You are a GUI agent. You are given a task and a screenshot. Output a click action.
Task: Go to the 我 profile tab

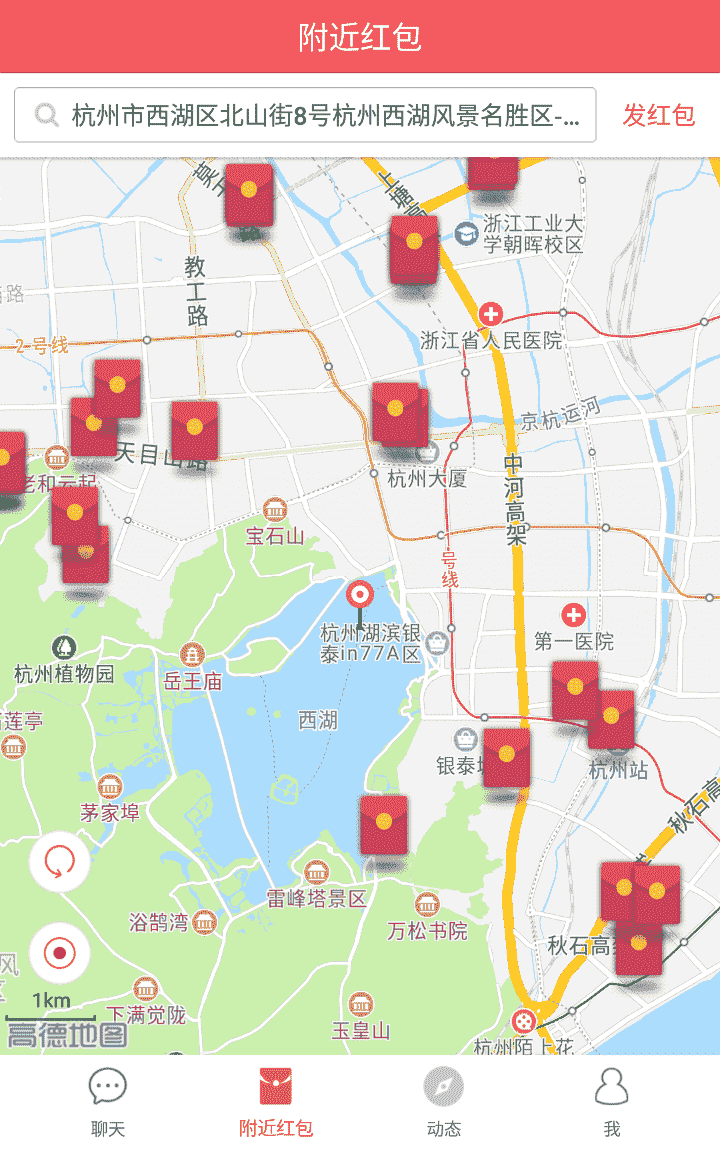click(x=612, y=1104)
